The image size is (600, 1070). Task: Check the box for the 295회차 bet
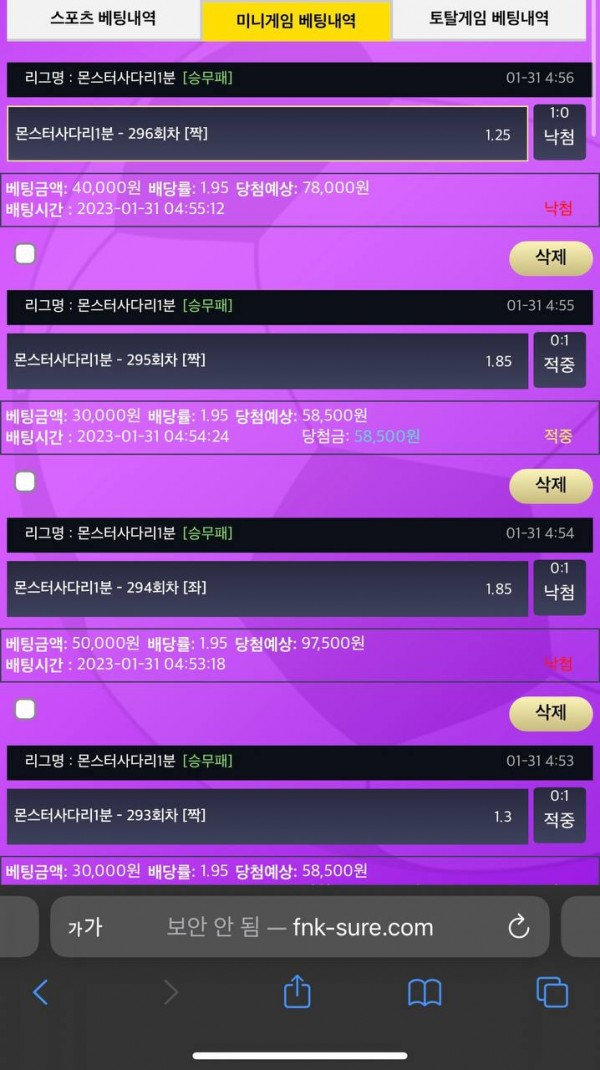[26, 482]
